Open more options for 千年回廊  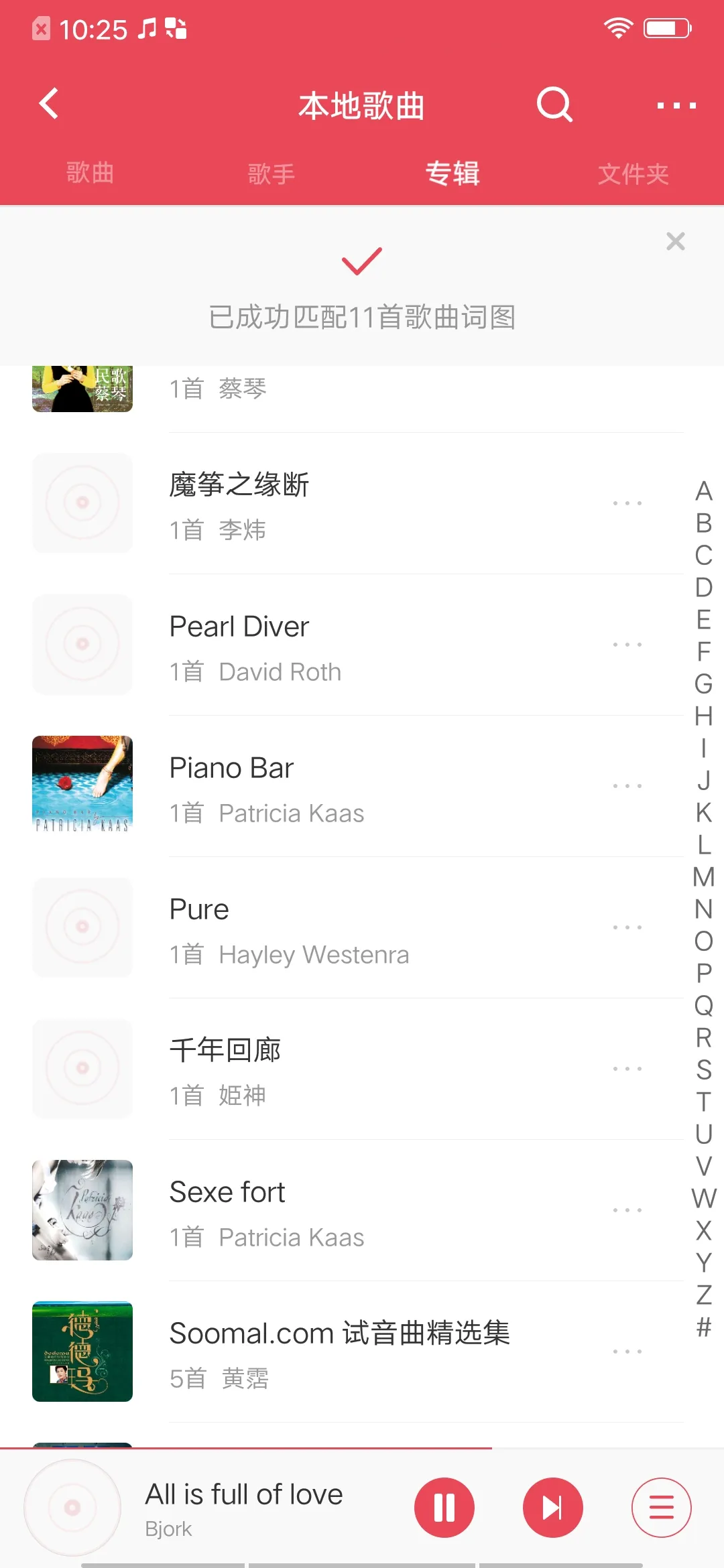[627, 1069]
